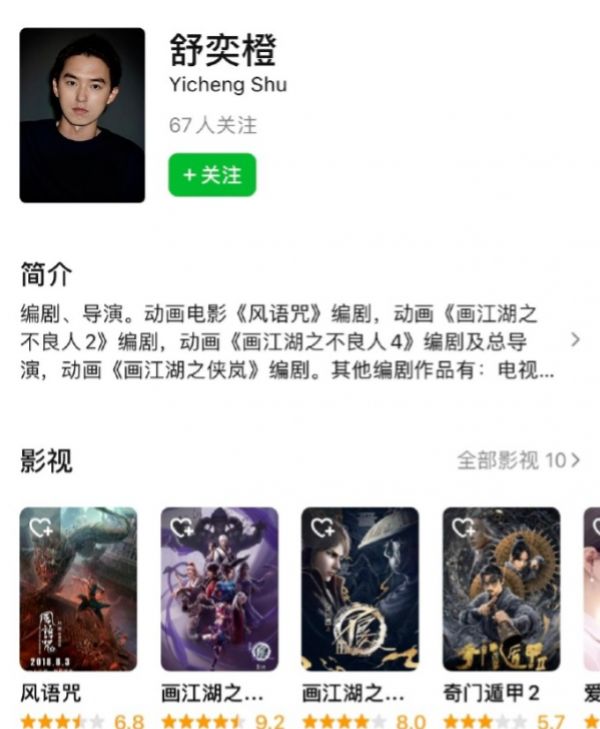Tap the green 关注 follow button
The image size is (600, 729).
click(x=212, y=175)
